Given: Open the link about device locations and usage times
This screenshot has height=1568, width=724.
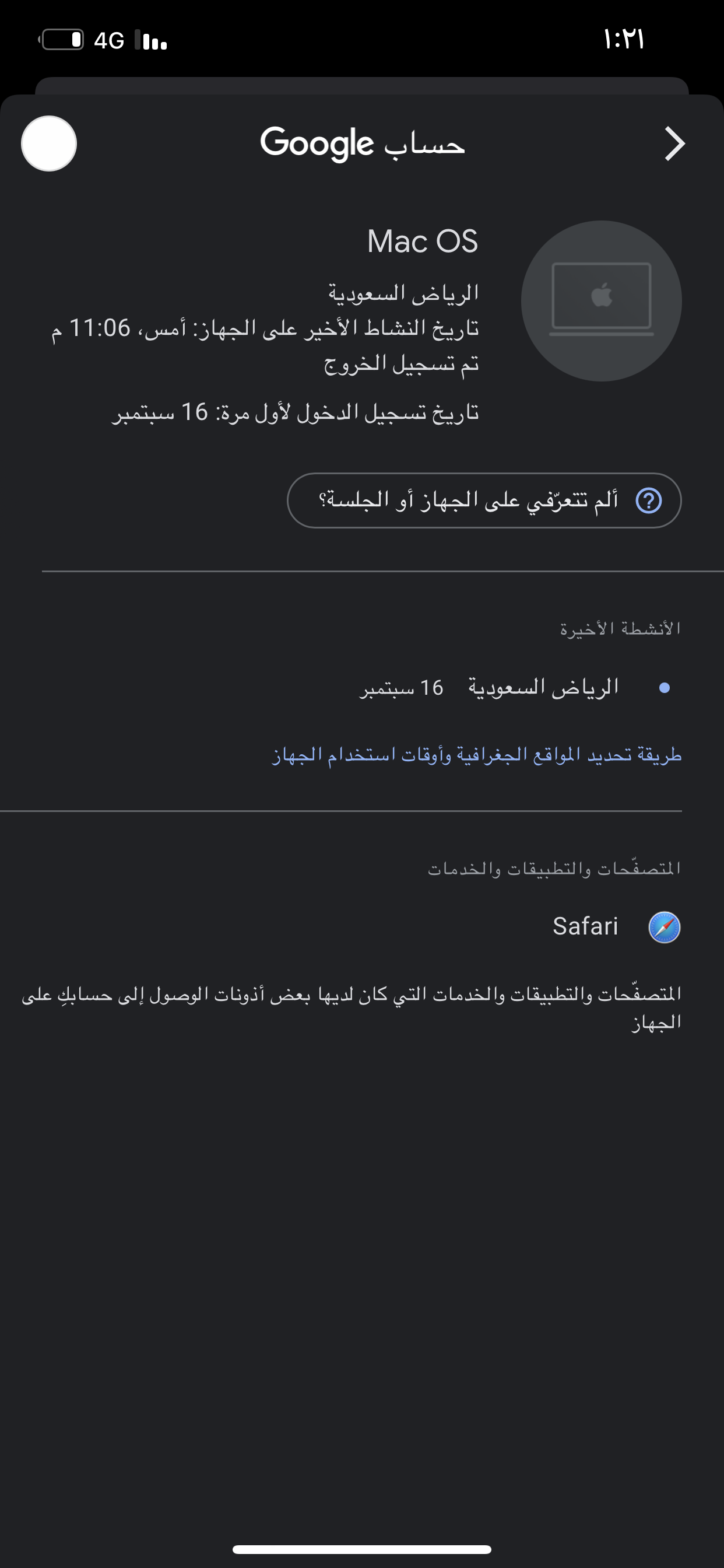Looking at the screenshot, I should (x=476, y=755).
